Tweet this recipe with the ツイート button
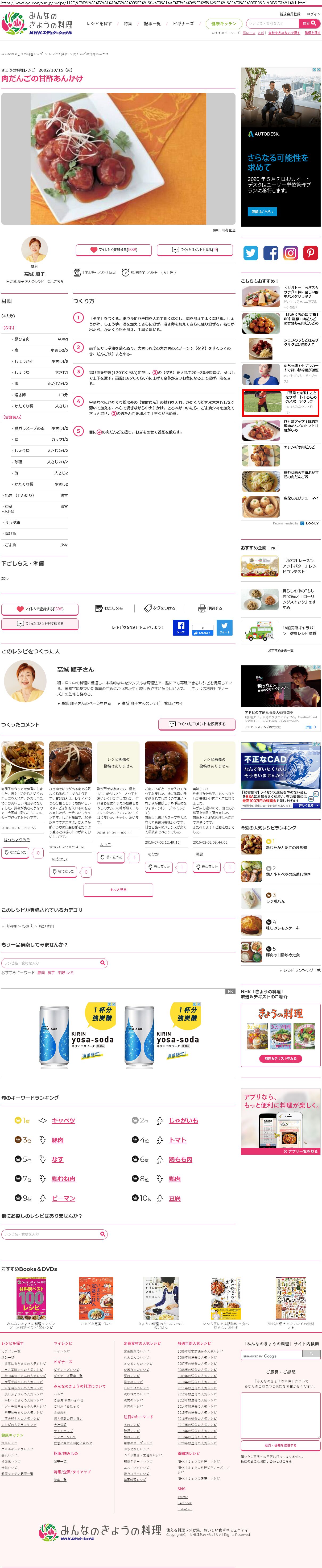The height and width of the screenshot is (1568, 322). [x=225, y=627]
